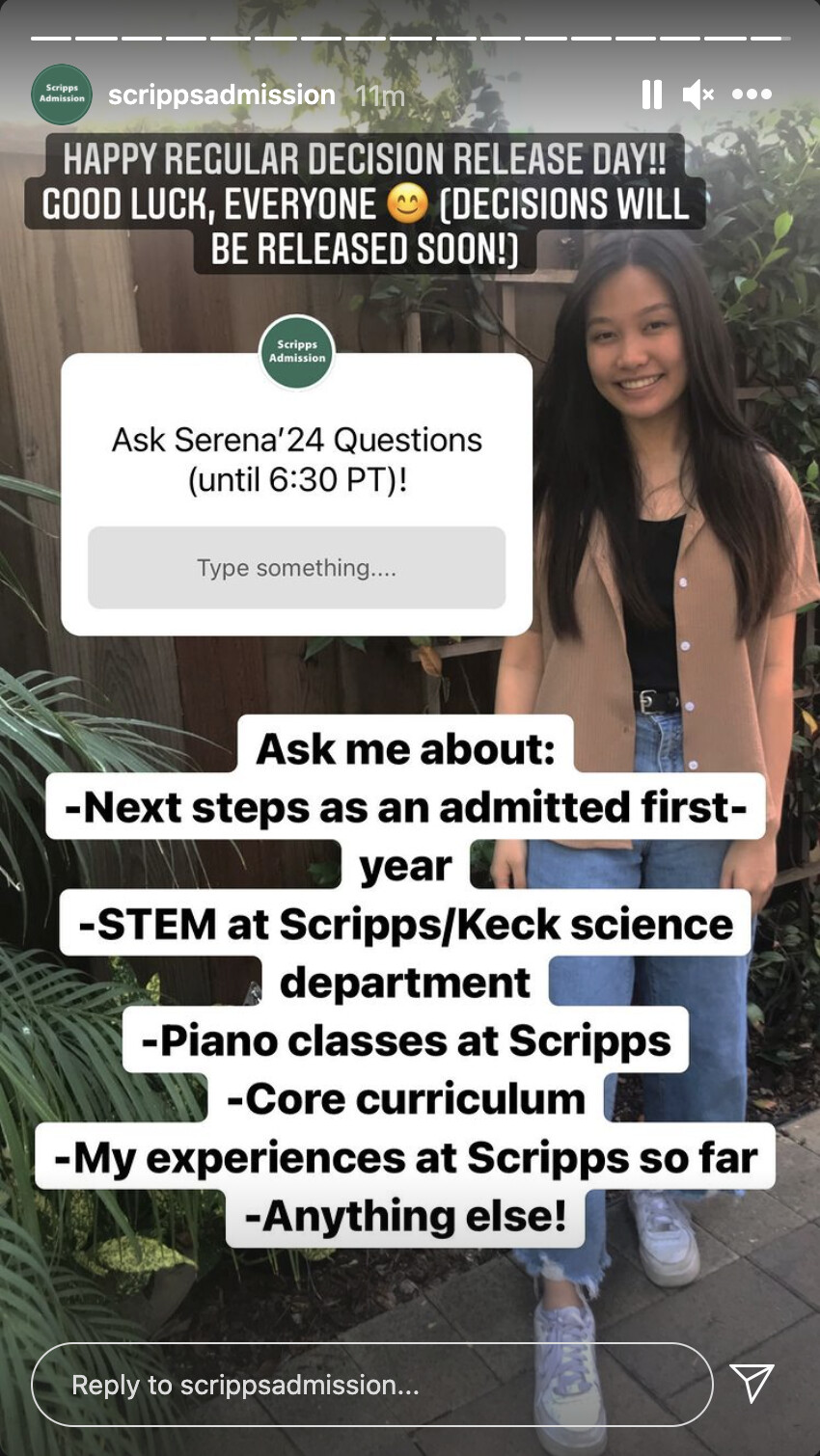Focus the Reply to scrippsadmission field
This screenshot has height=1456, width=820.
[371, 1385]
